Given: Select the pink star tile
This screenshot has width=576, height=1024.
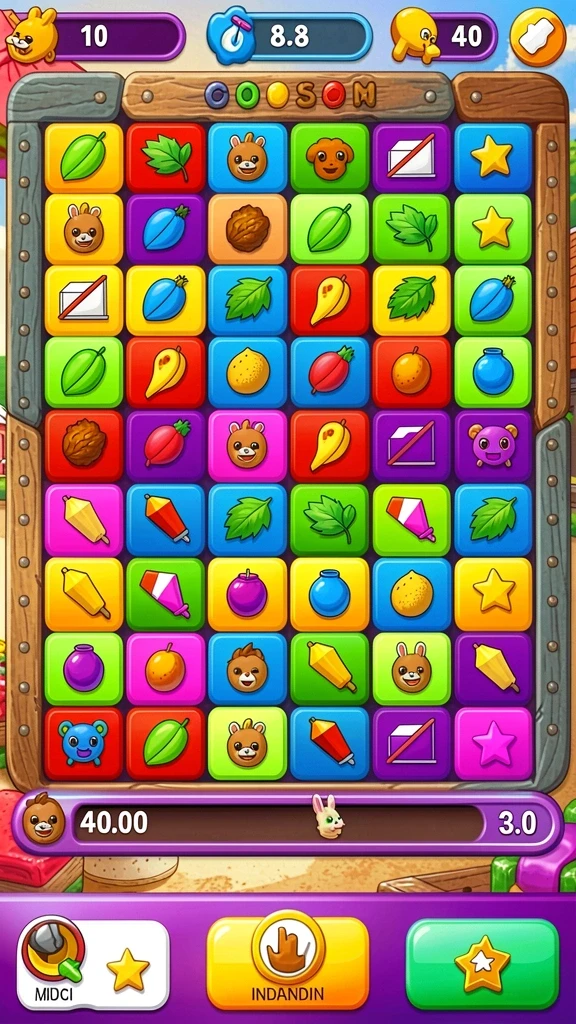Looking at the screenshot, I should (493, 743).
